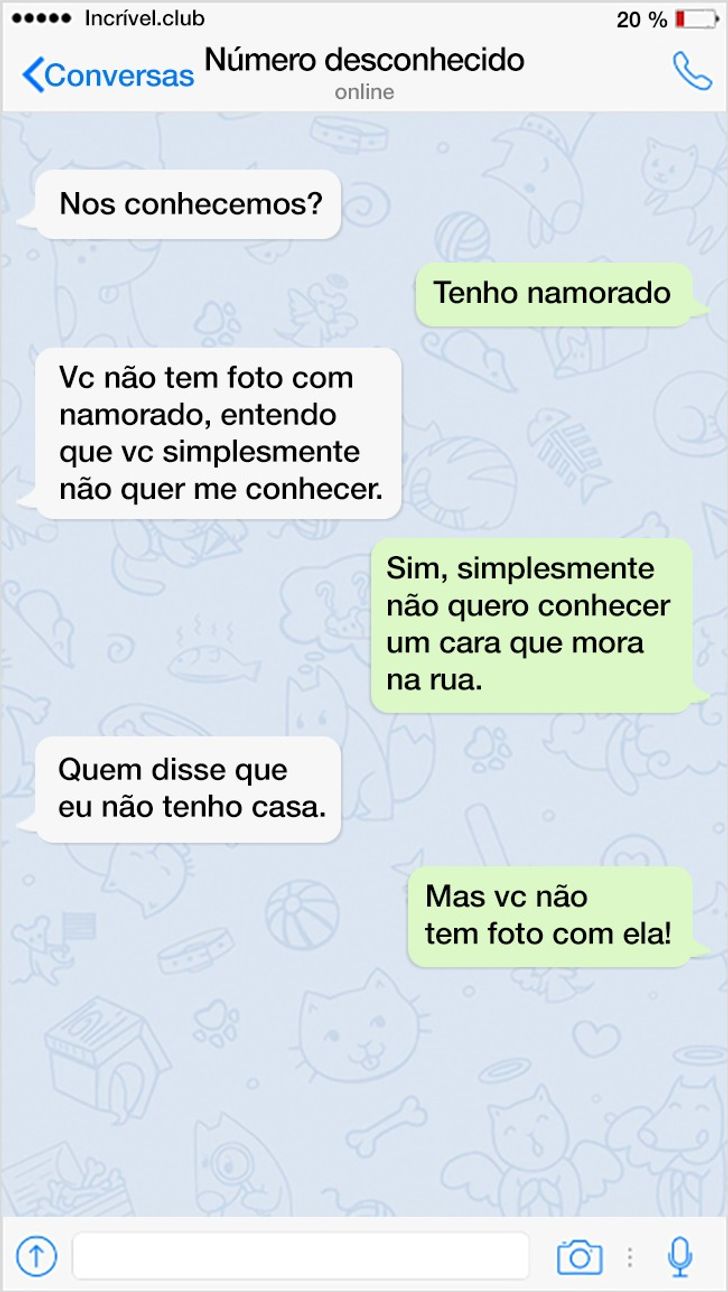Tap the attach upload arrow icon

pos(37,1255)
